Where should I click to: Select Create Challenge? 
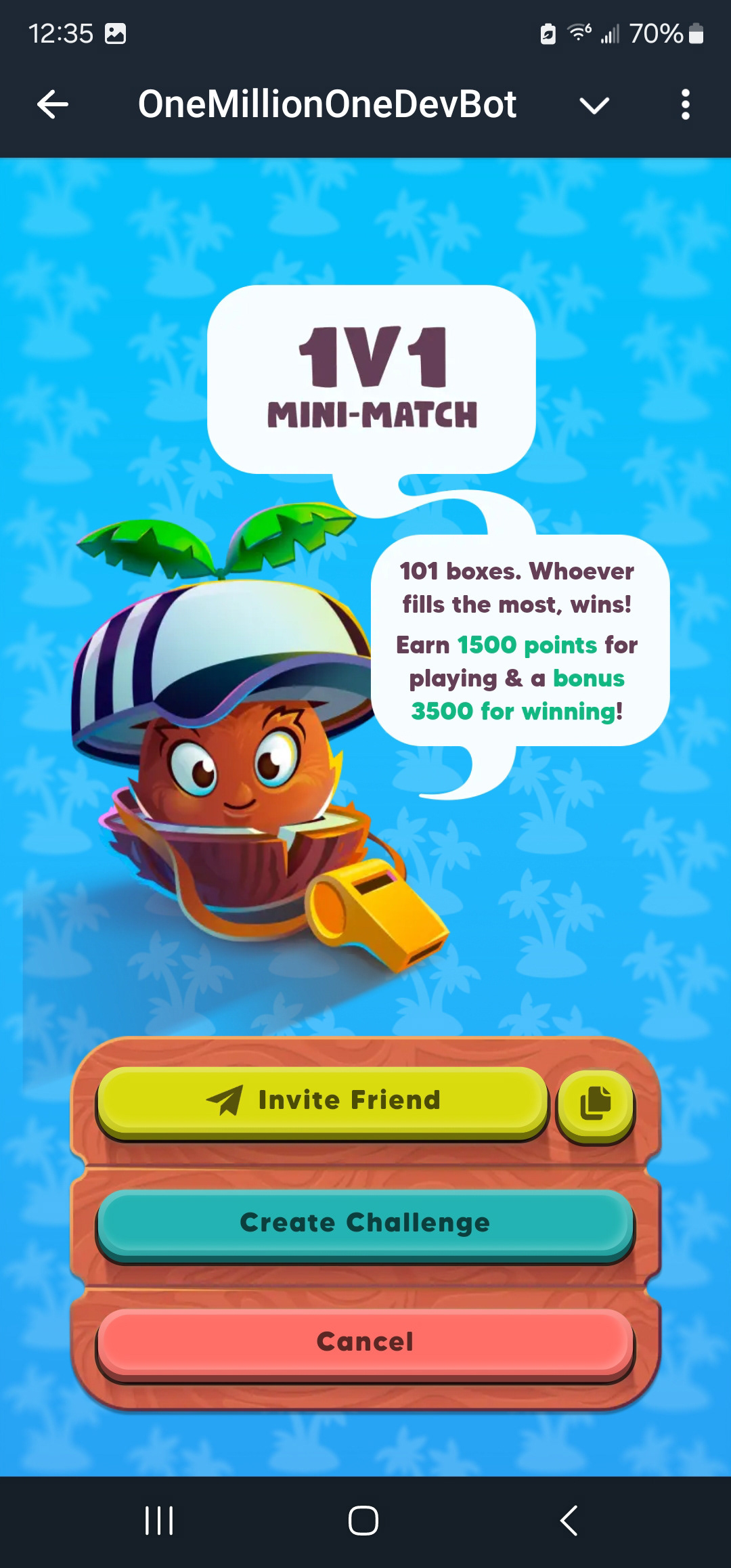click(365, 1223)
